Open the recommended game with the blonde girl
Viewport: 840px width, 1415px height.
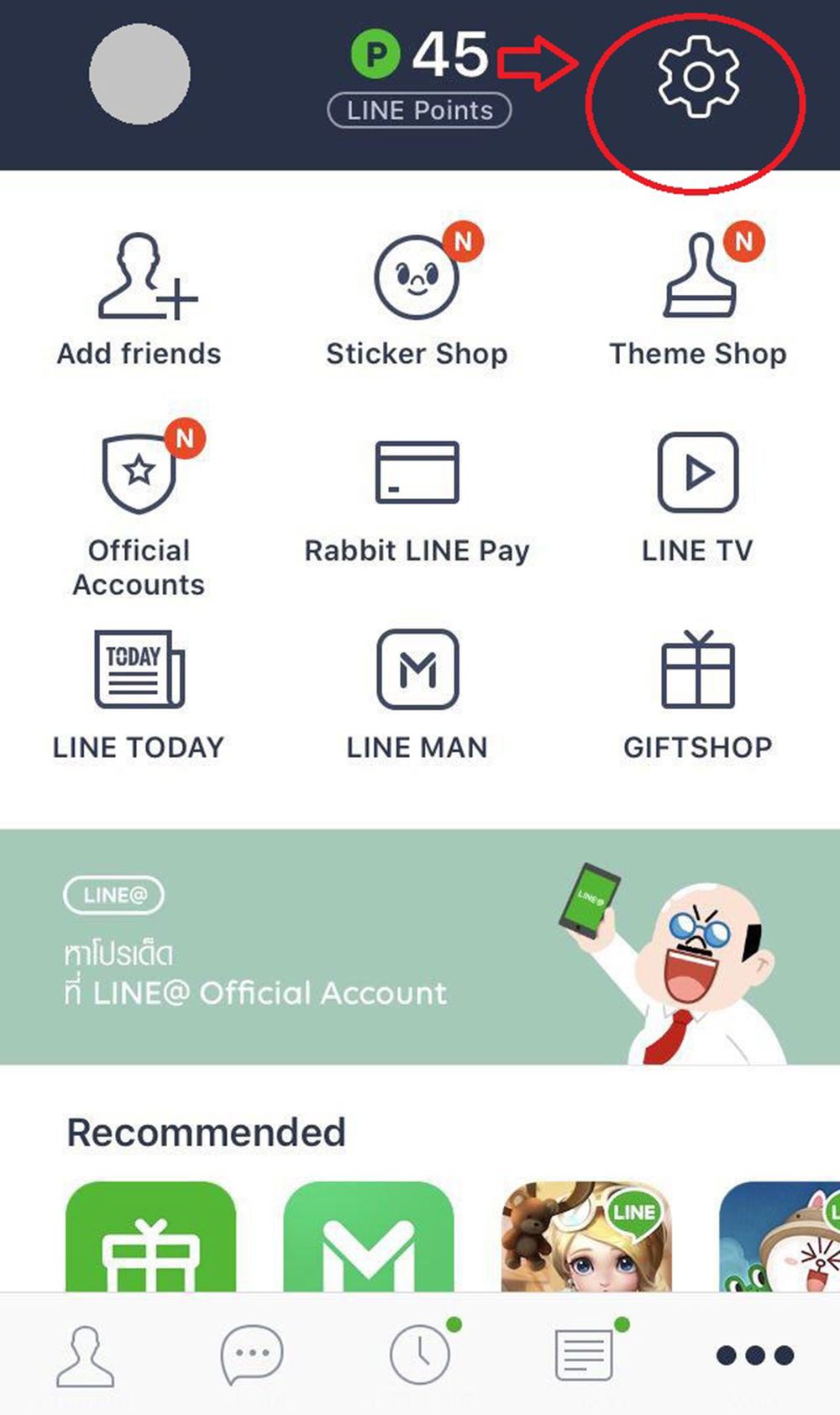[x=587, y=1236]
